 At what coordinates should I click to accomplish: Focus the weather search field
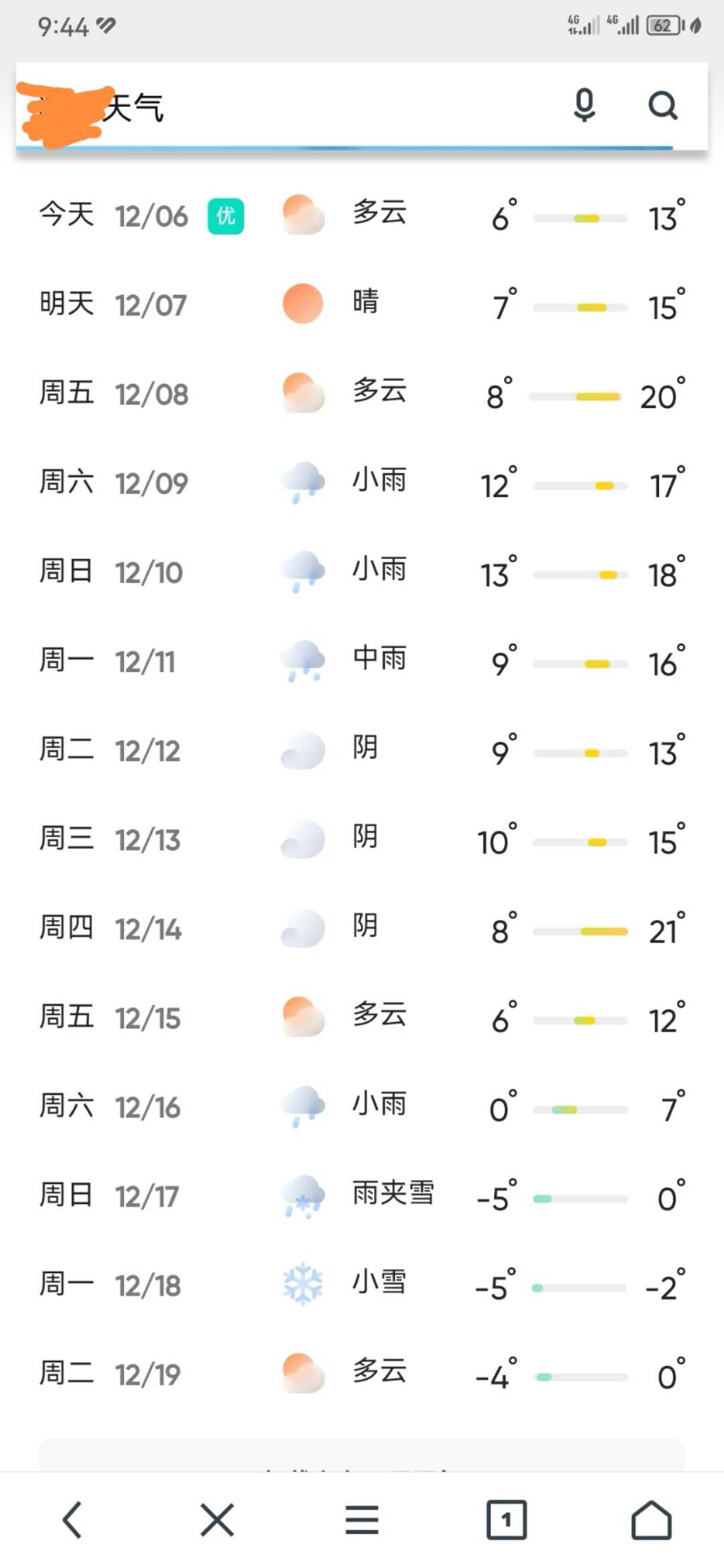[288, 106]
